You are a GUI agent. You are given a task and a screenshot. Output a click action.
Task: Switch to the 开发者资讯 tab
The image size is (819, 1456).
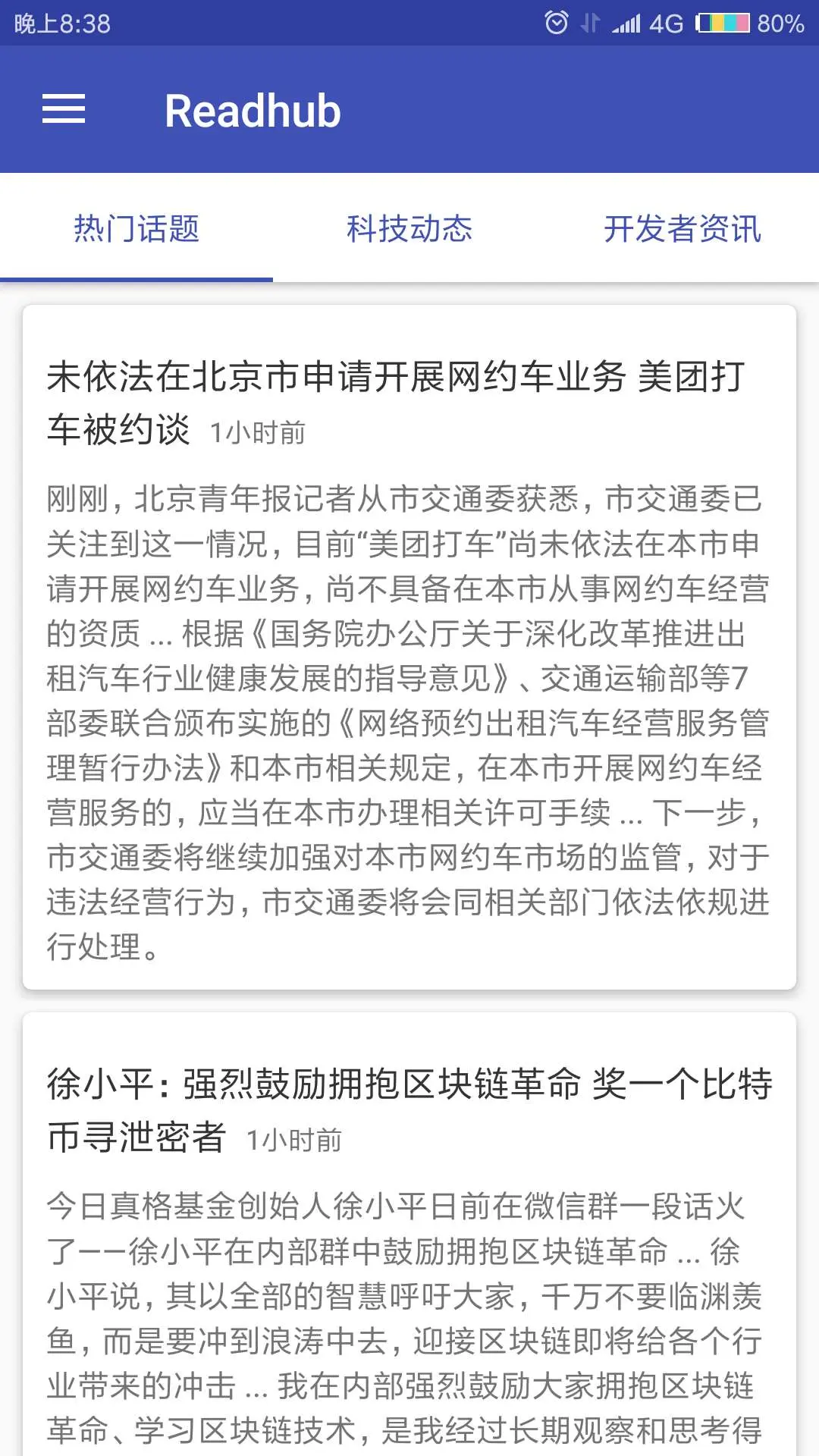682,229
